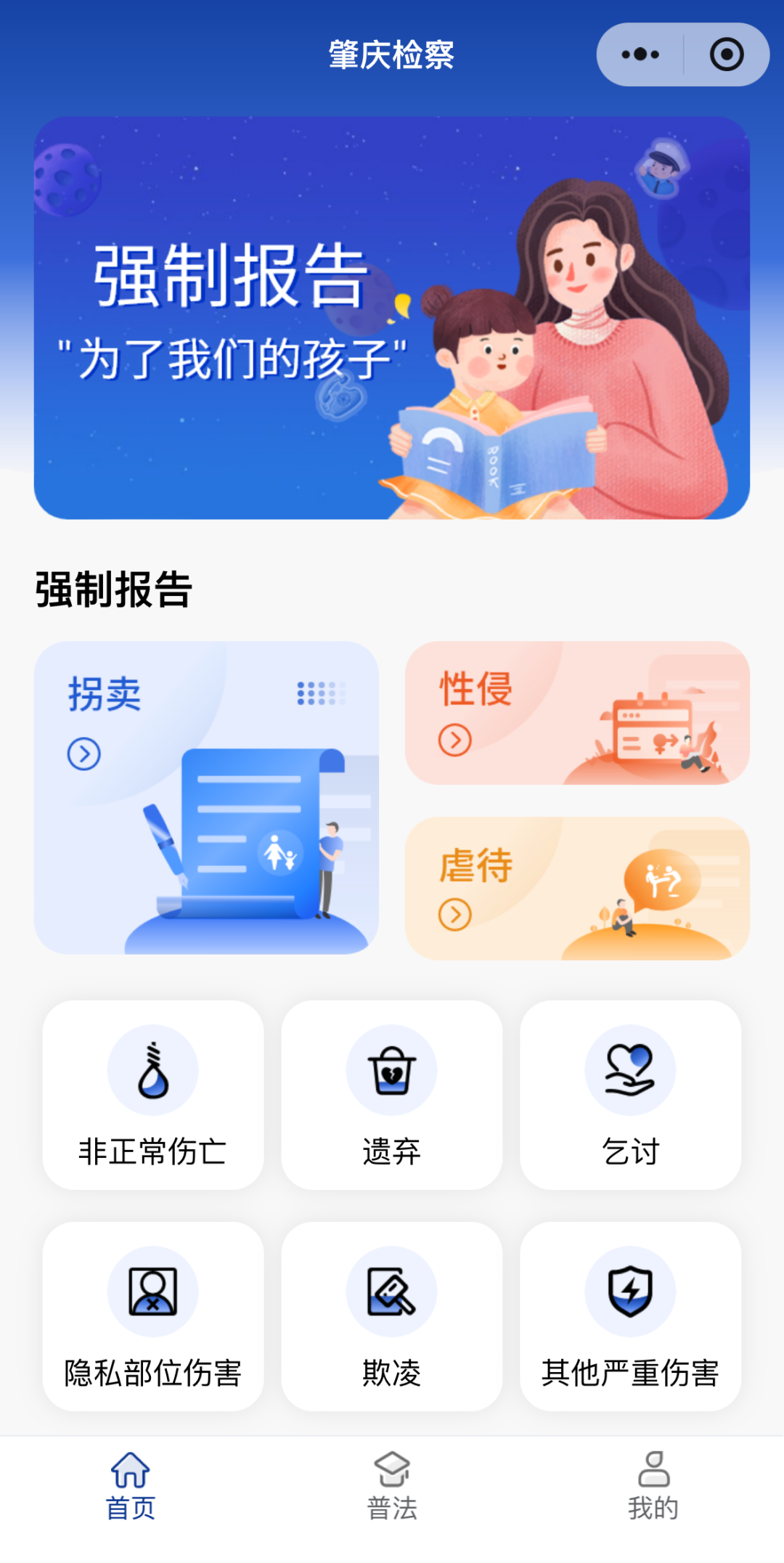
Task: Open the mini program overflow menu
Action: pyautogui.click(x=640, y=54)
